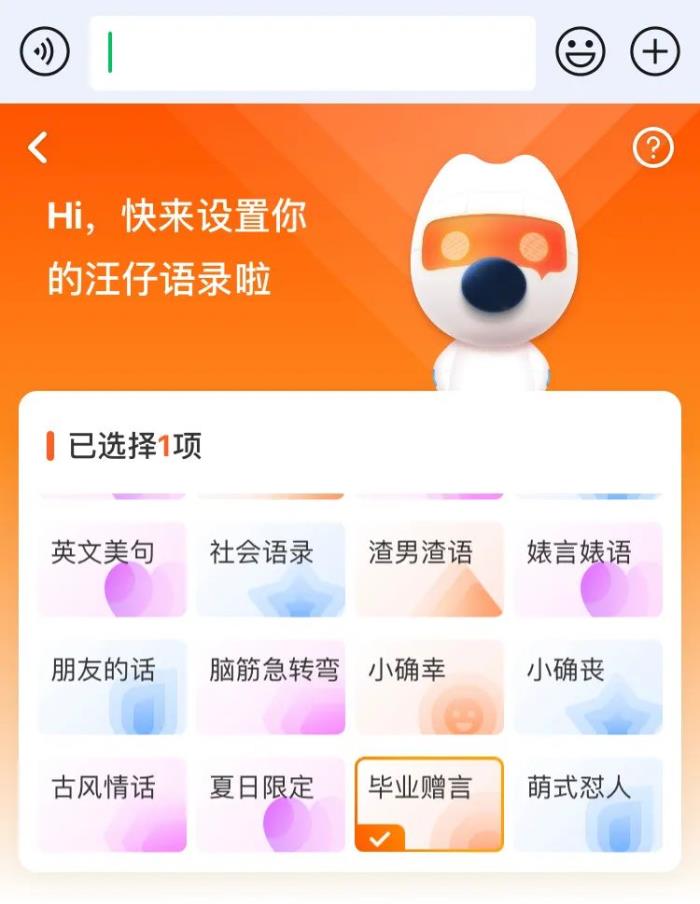
Task: Select the 脑筋急转弯 tile
Action: pos(270,687)
